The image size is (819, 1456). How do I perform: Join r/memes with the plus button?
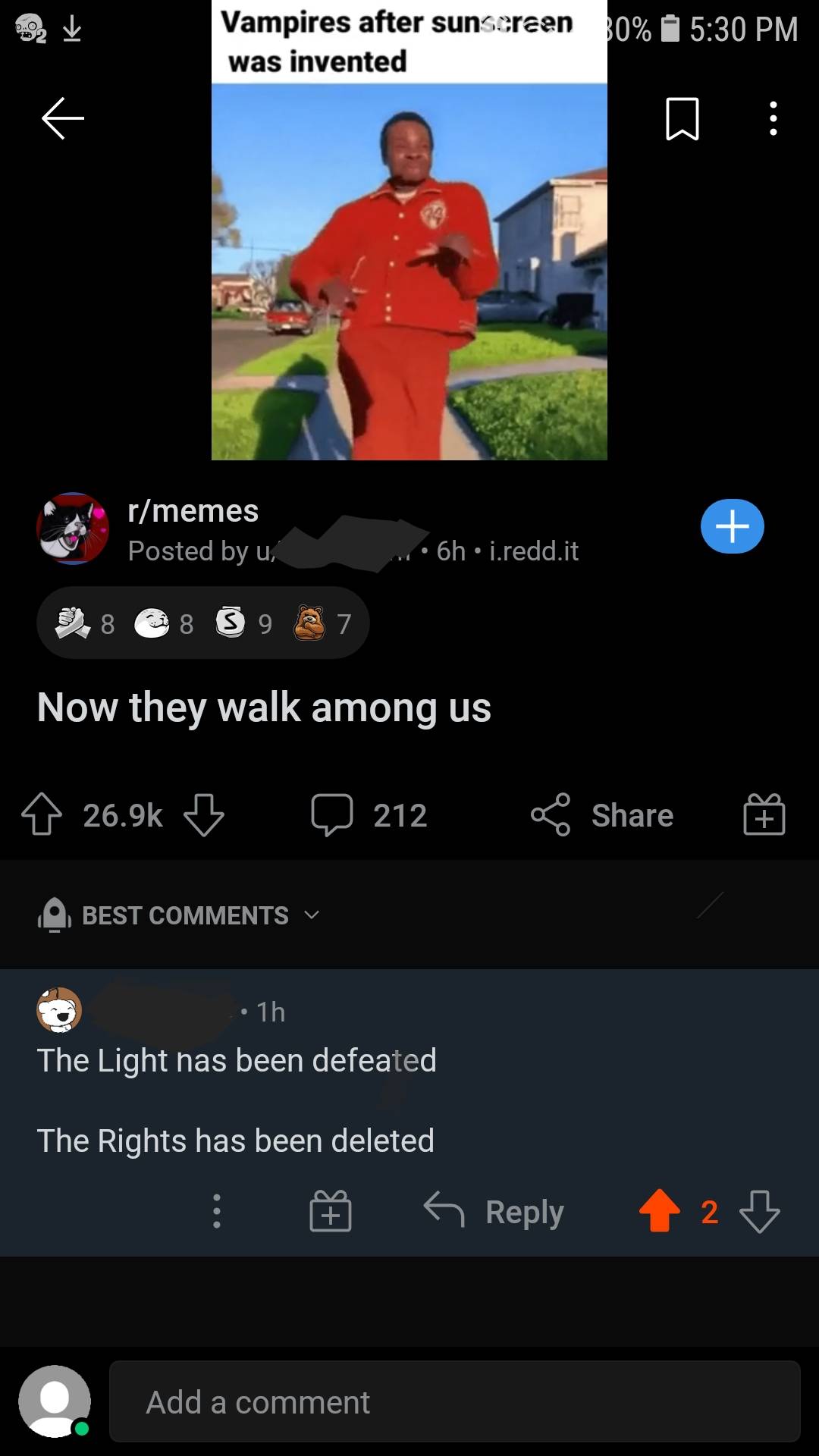732,526
